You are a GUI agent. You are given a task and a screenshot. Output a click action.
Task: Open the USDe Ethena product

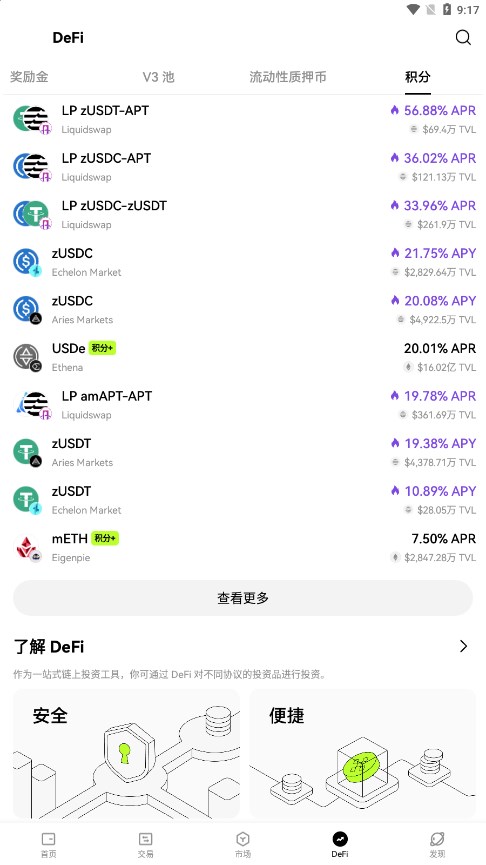point(243,357)
